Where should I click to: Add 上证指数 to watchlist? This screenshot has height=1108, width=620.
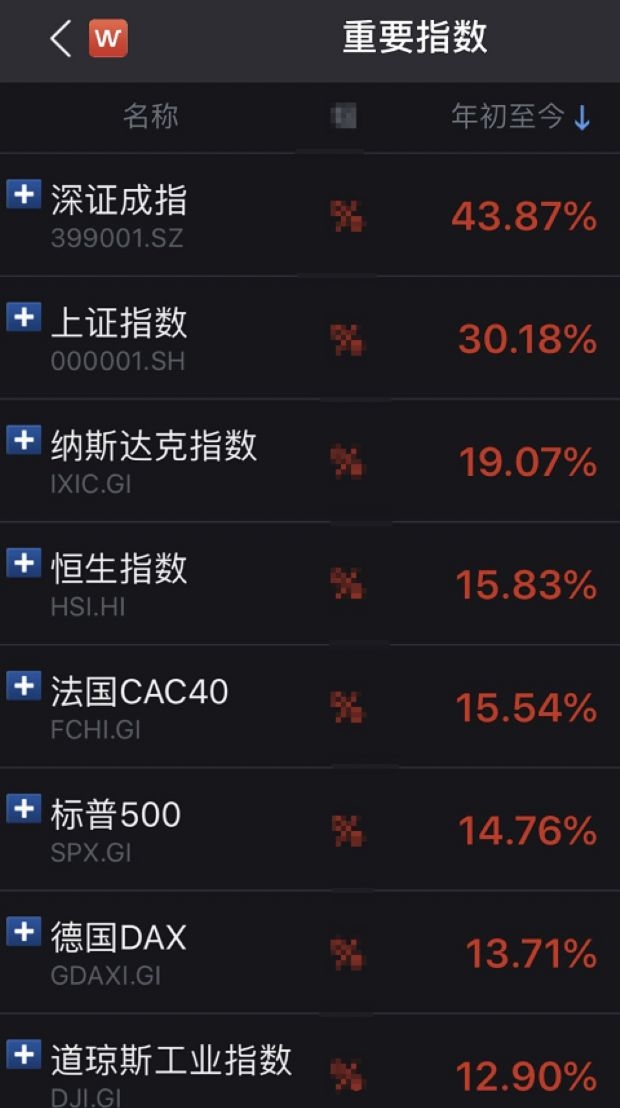[23, 317]
